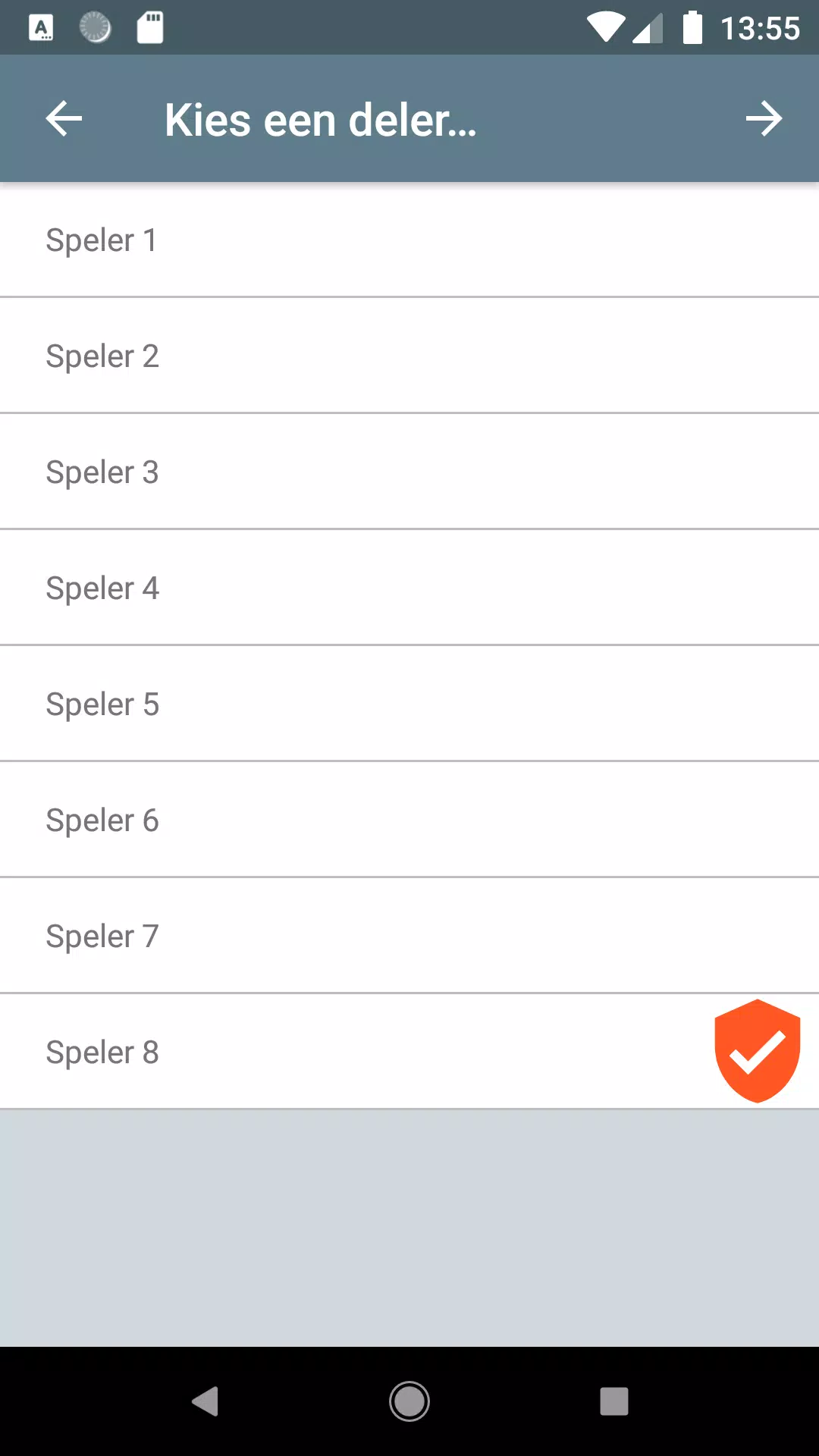Screen dimensions: 819x1456
Task: Tap the loading spinner icon in the status bar
Action: (96, 27)
